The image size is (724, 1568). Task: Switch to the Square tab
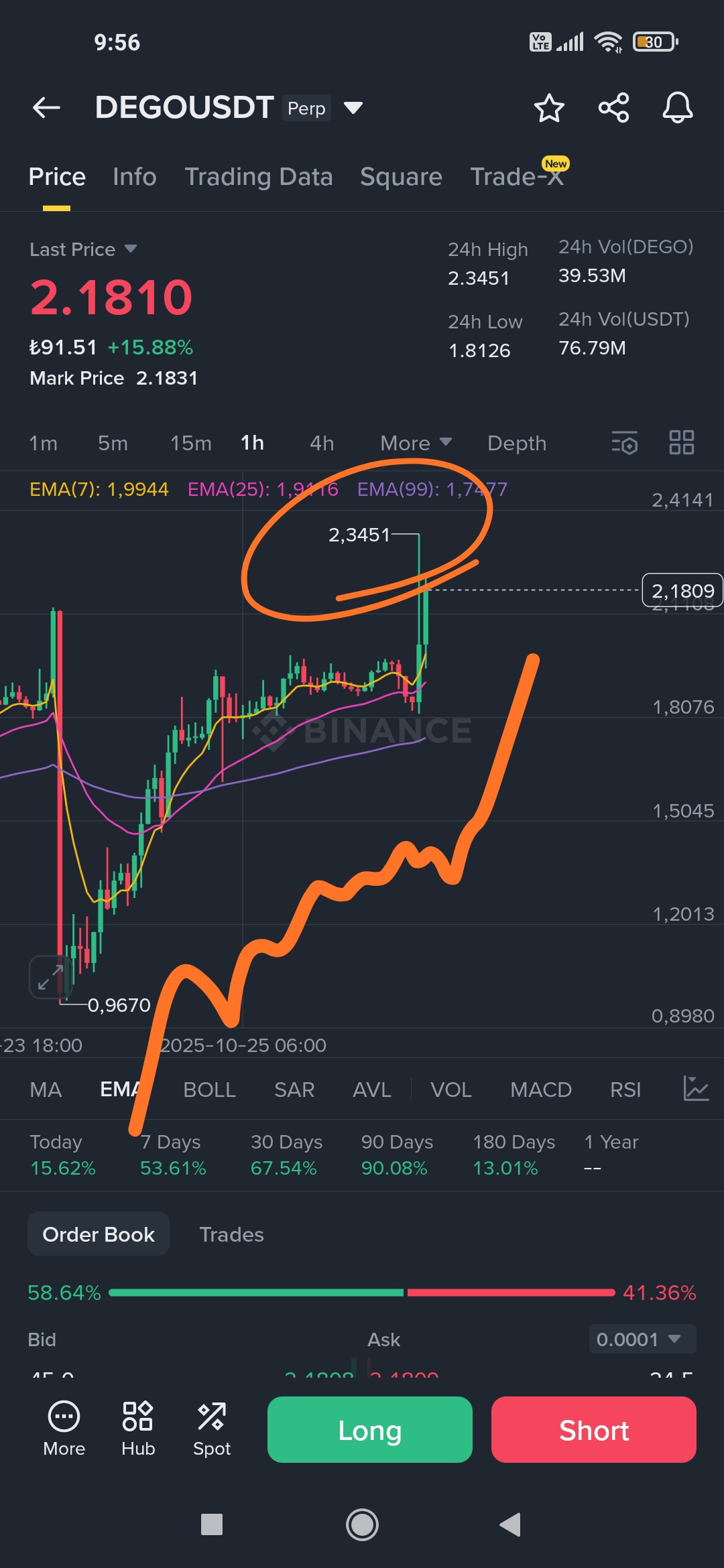click(x=401, y=177)
